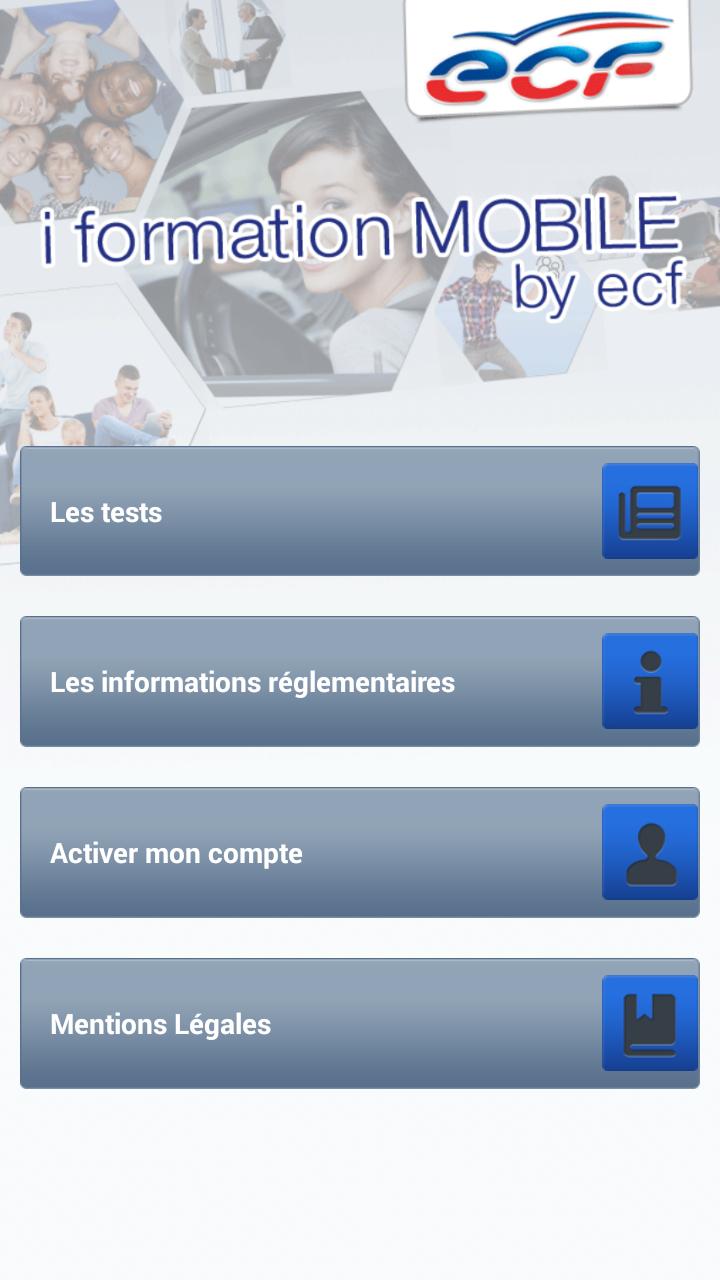Open Les informations réglementaires

point(360,682)
